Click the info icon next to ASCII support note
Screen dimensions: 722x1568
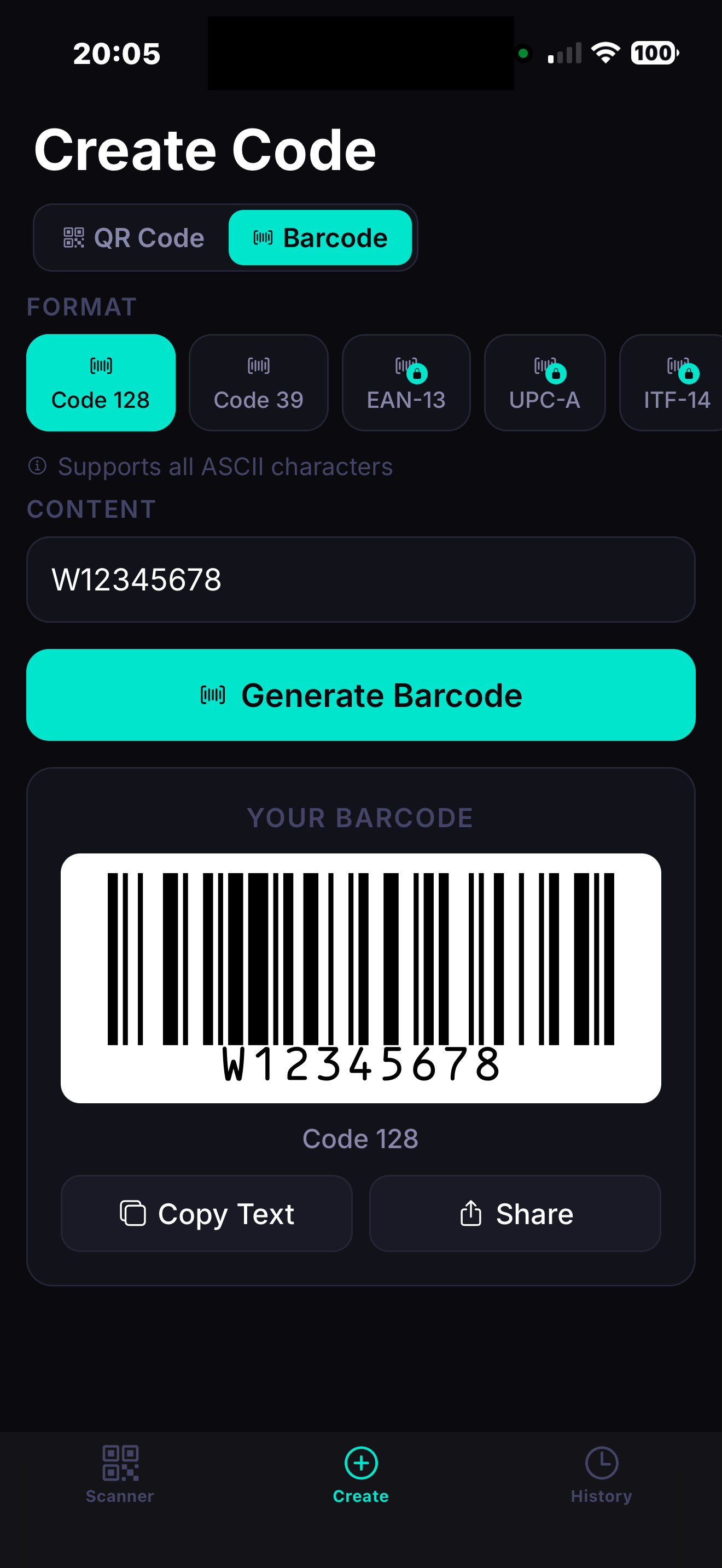(38, 466)
